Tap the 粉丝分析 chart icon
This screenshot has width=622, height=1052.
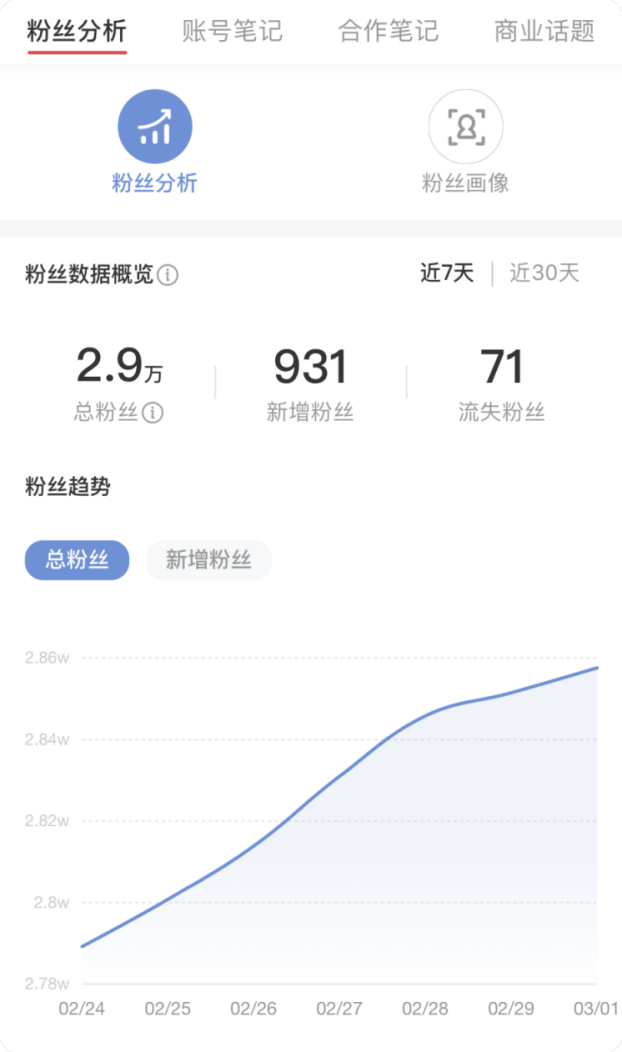pyautogui.click(x=154, y=127)
